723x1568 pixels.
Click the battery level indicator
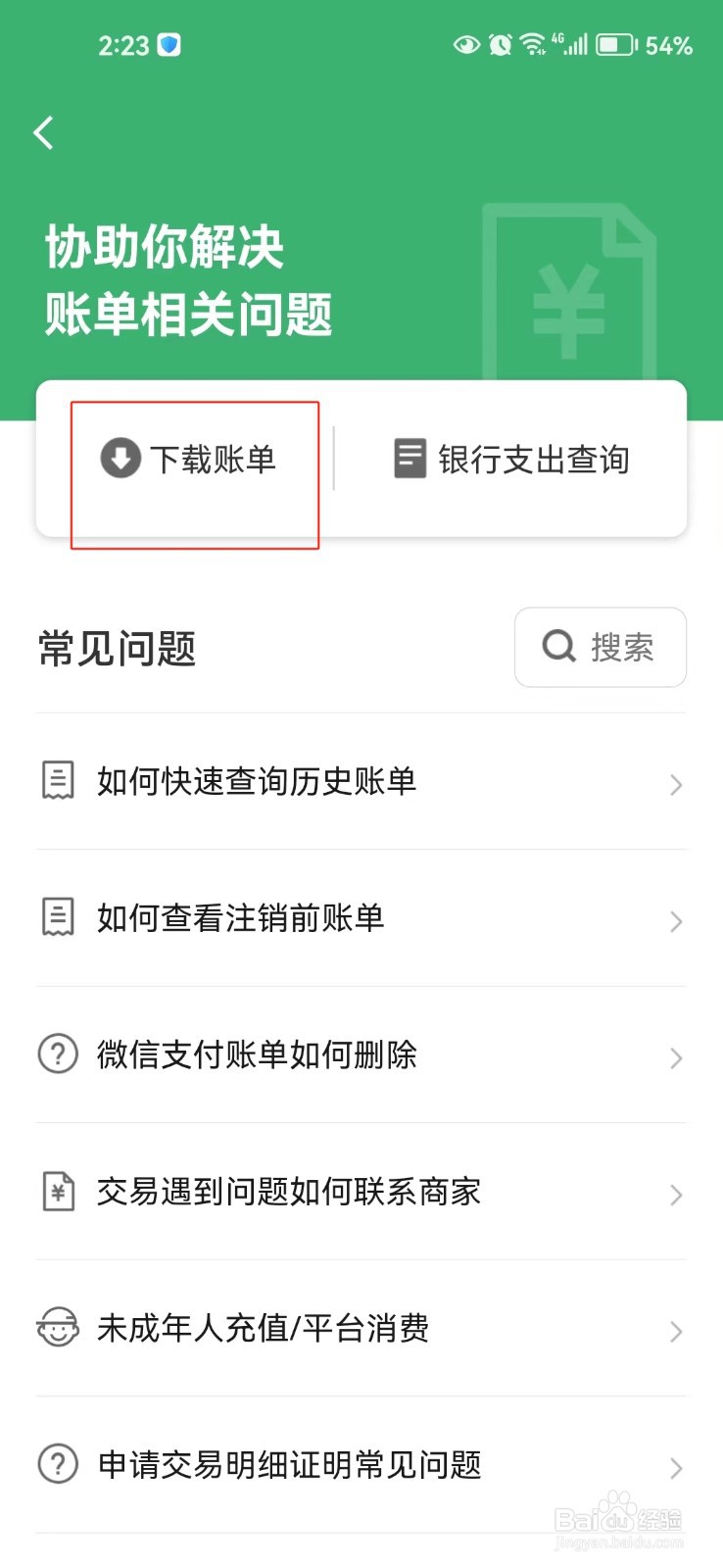(617, 43)
